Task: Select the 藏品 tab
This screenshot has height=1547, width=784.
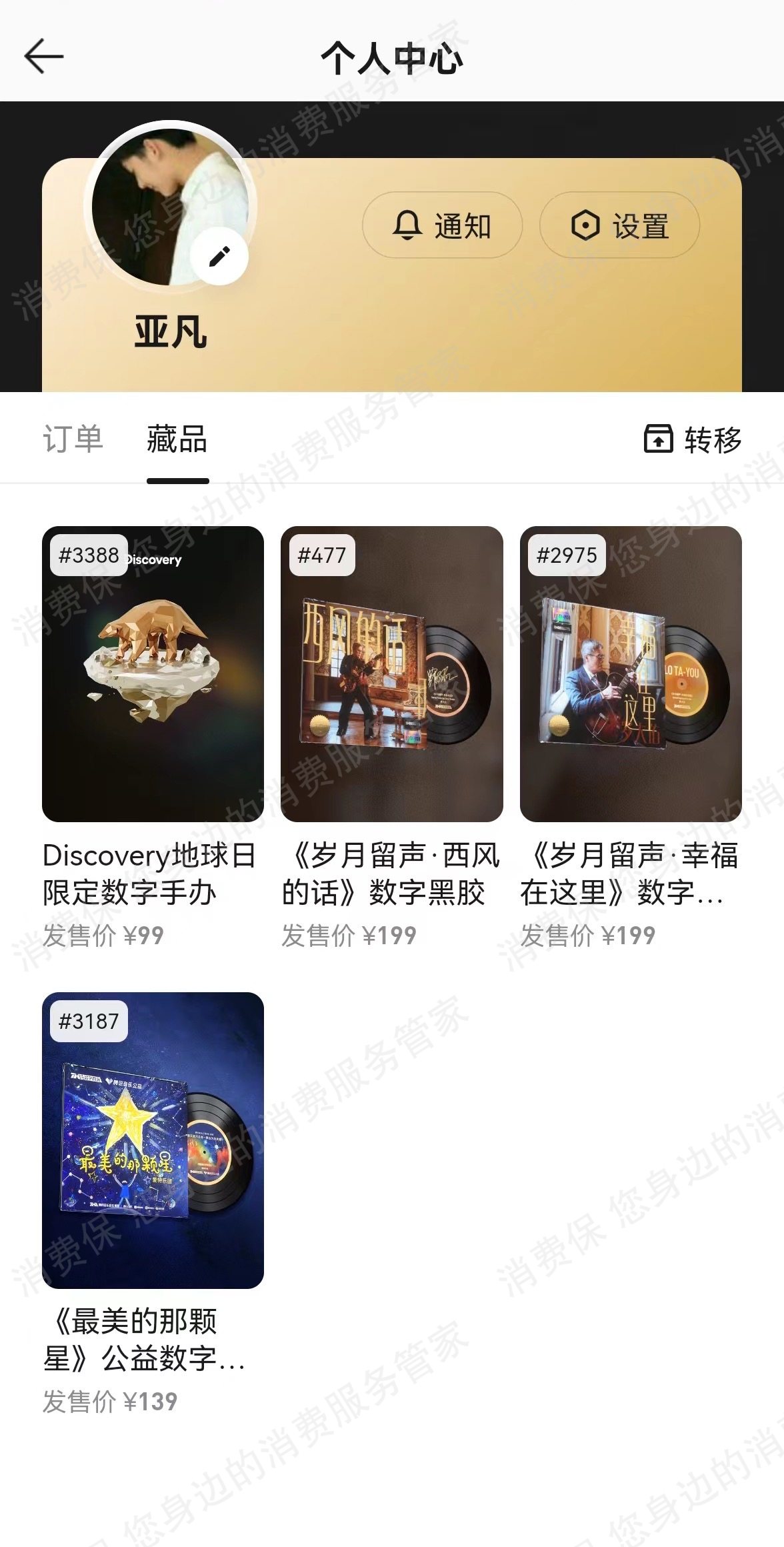Action: click(177, 439)
